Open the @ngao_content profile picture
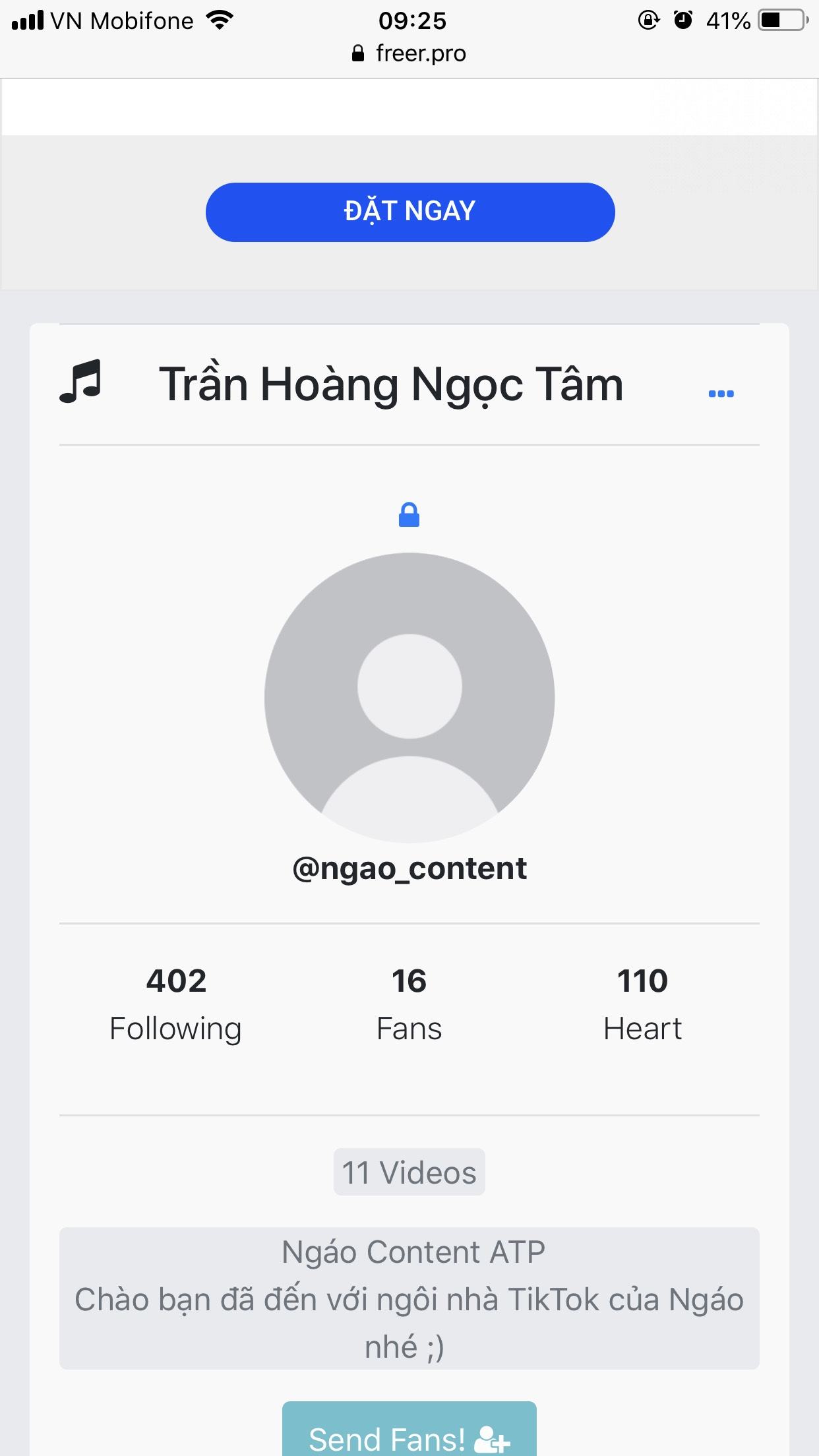Screen dimensions: 819x1456 point(409,698)
